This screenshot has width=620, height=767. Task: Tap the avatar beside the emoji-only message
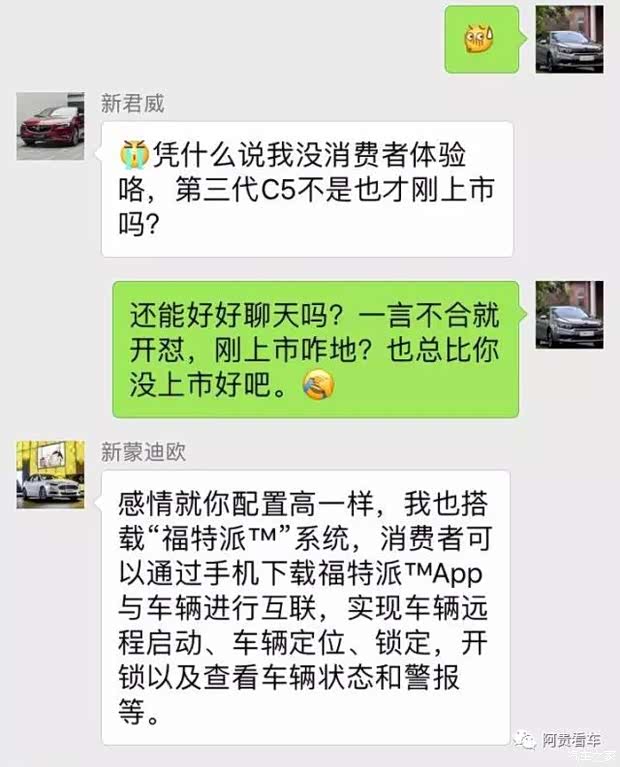tap(569, 39)
